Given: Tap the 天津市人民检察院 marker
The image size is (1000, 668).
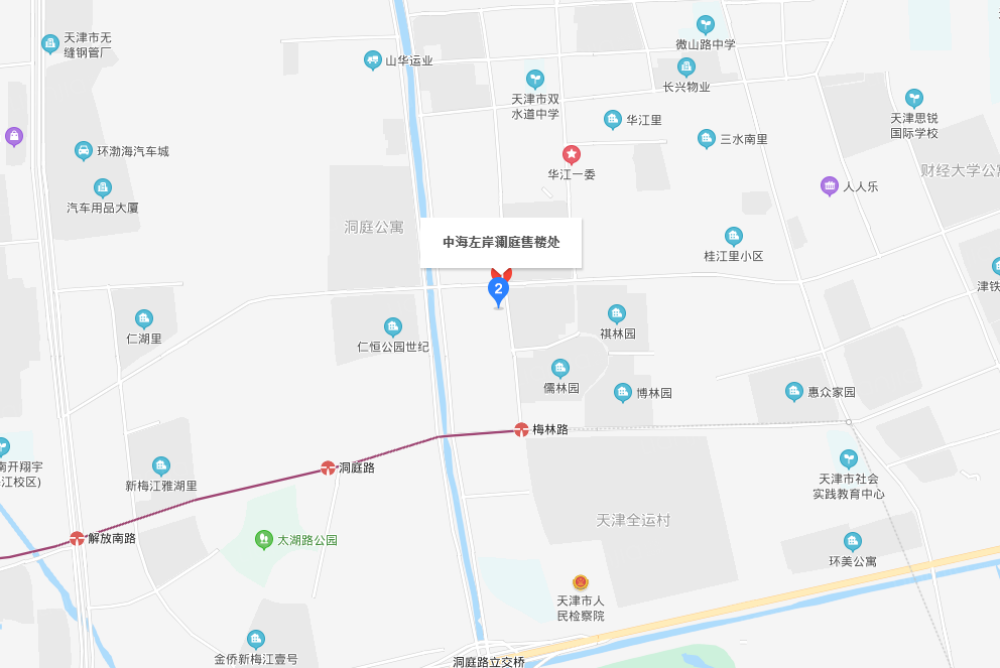Looking at the screenshot, I should (x=580, y=582).
